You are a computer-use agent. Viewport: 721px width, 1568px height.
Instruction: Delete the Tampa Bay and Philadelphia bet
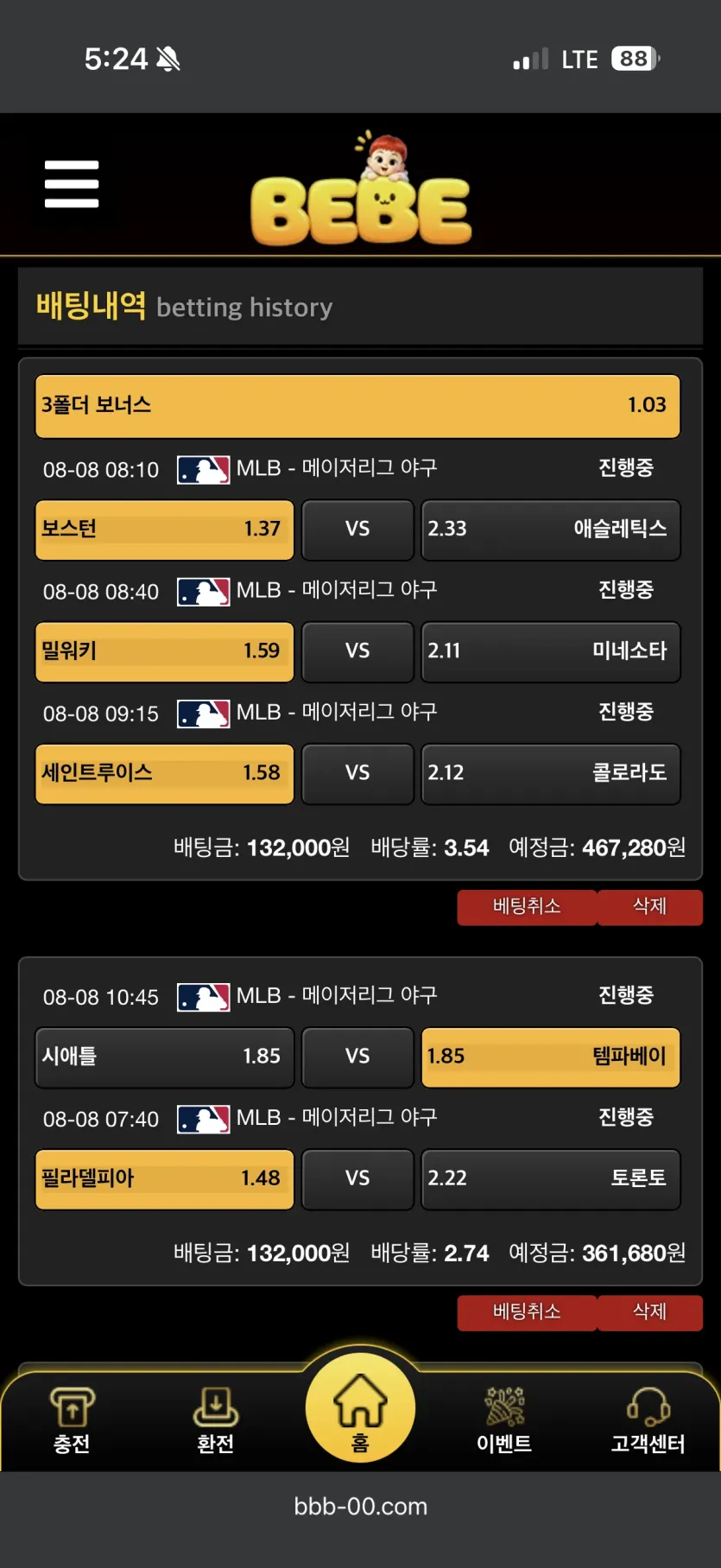(649, 1311)
